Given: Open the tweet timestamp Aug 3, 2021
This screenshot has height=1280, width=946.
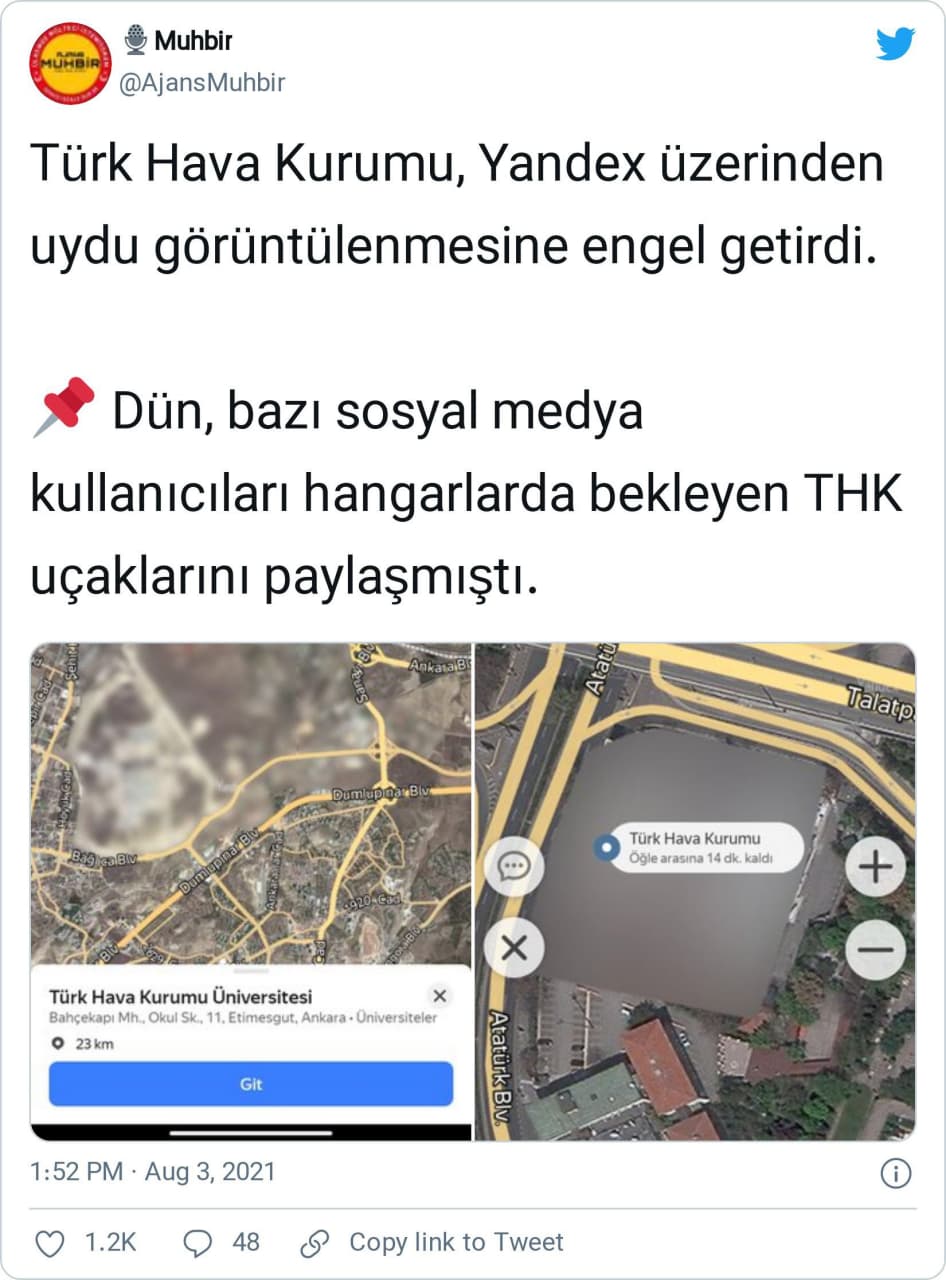Looking at the screenshot, I should tap(152, 1172).
